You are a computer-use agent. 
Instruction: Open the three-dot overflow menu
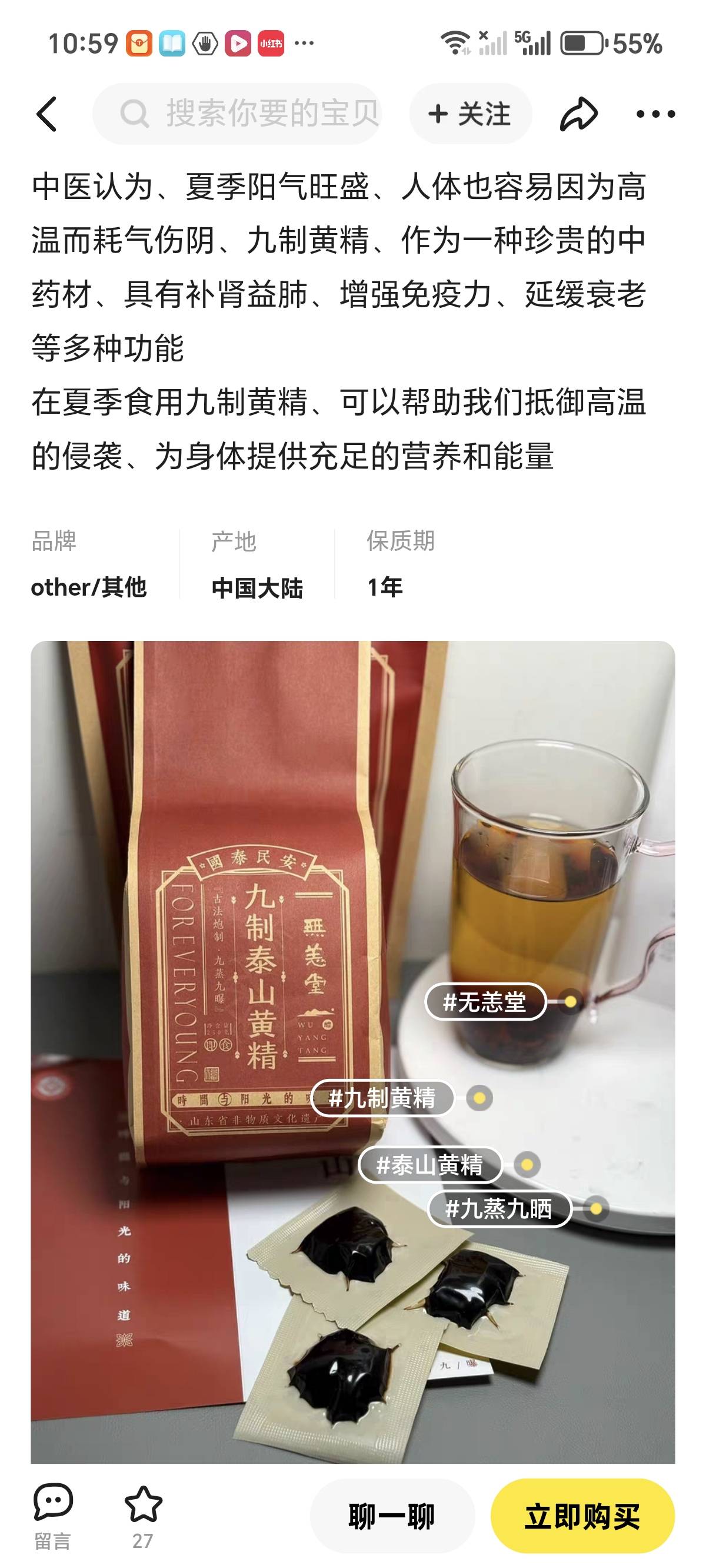(655, 114)
